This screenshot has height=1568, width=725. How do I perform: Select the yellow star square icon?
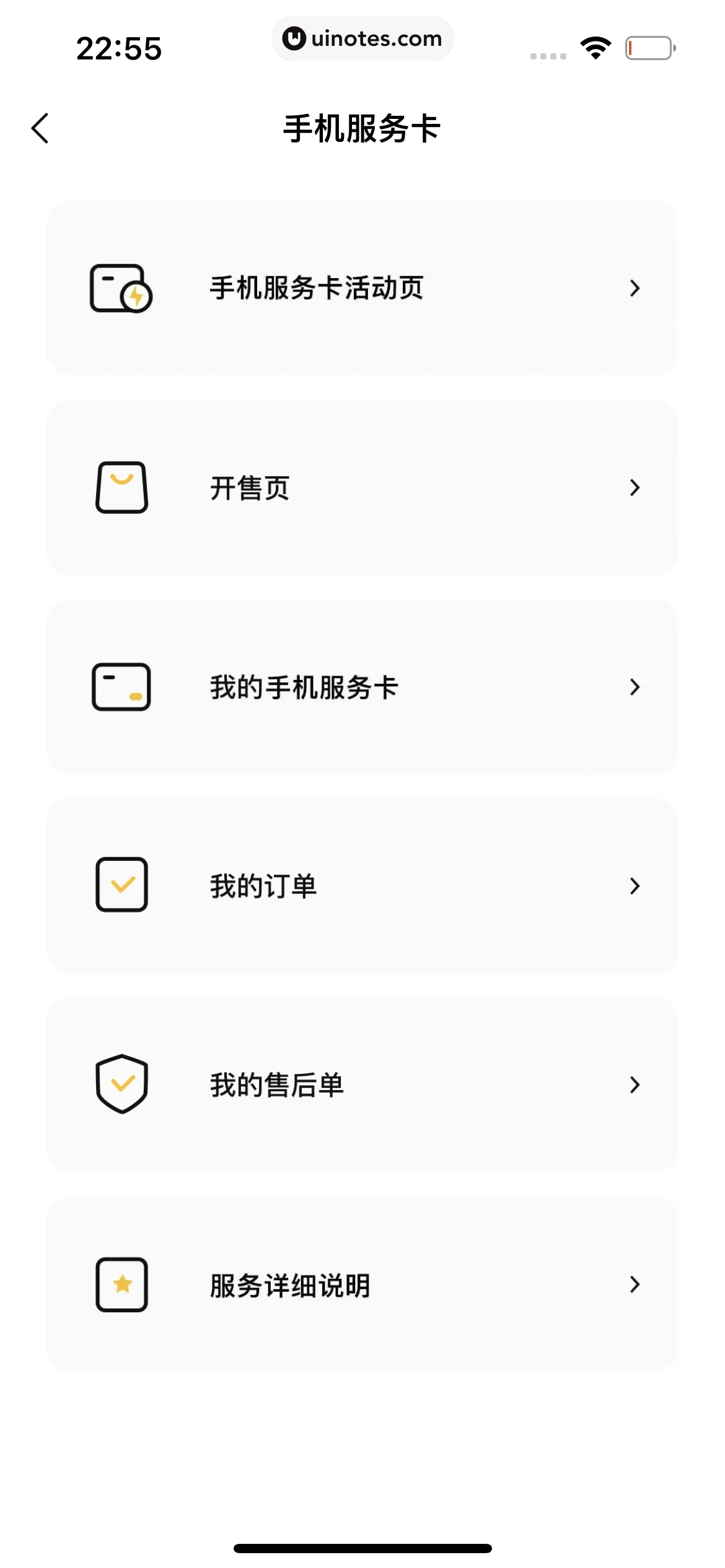pos(122,1284)
